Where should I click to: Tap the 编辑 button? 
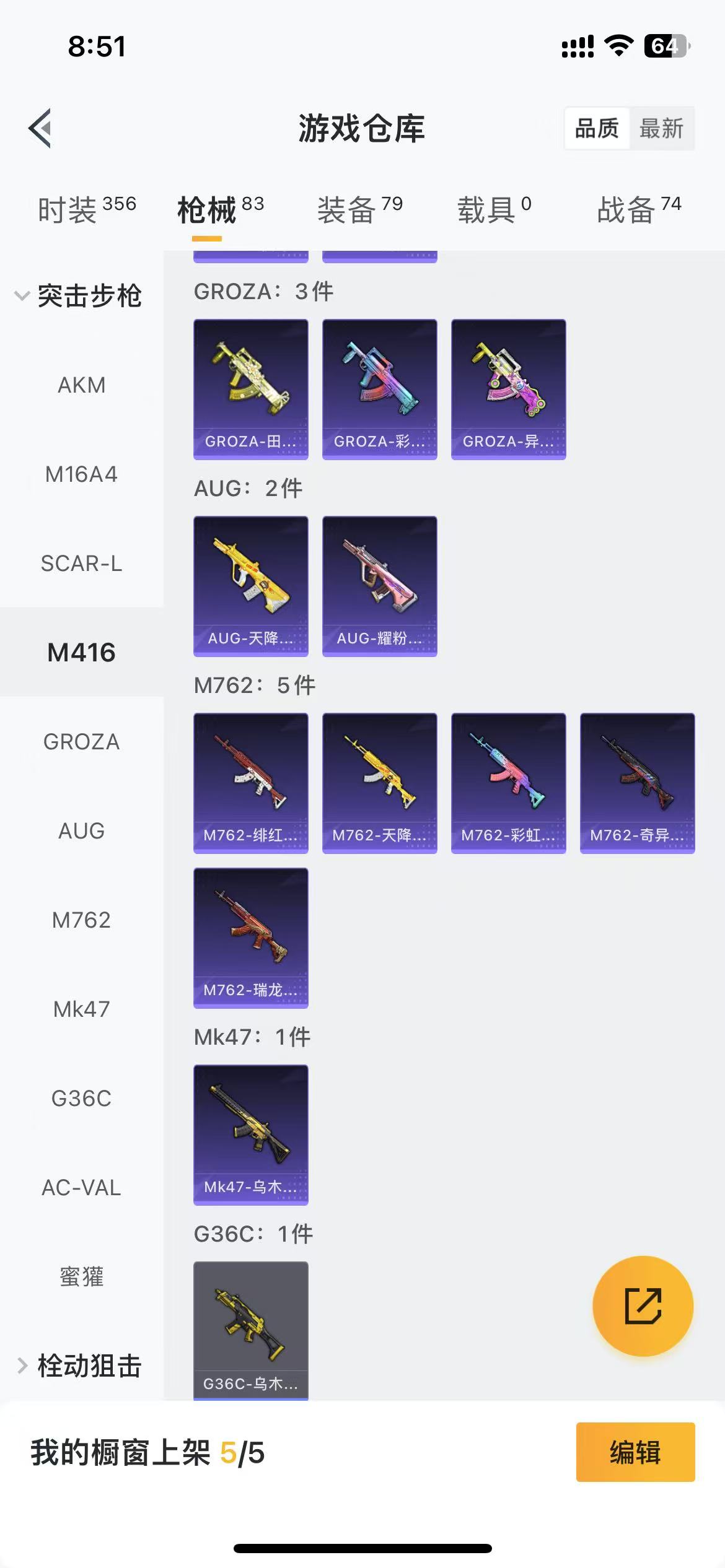[x=635, y=1452]
